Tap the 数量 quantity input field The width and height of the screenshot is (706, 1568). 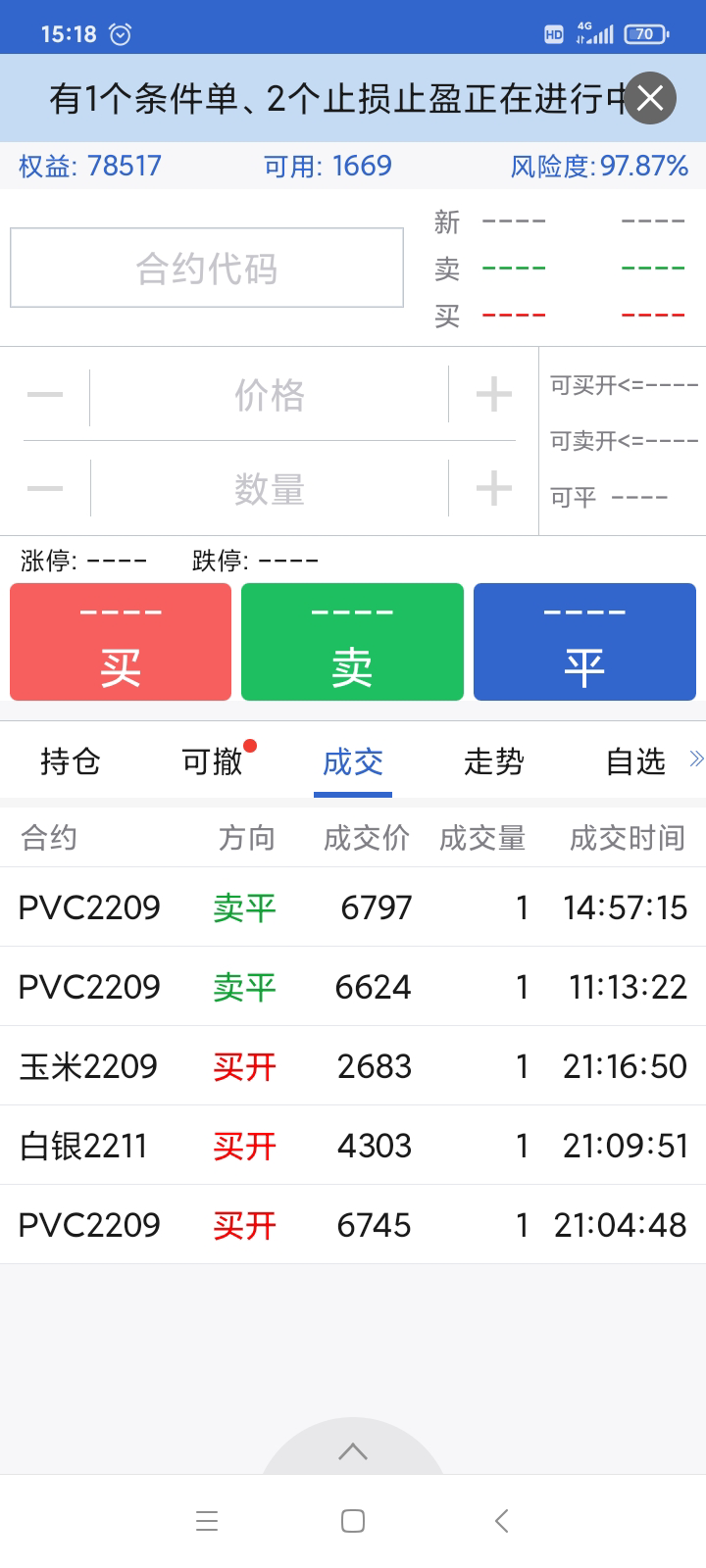tap(269, 488)
